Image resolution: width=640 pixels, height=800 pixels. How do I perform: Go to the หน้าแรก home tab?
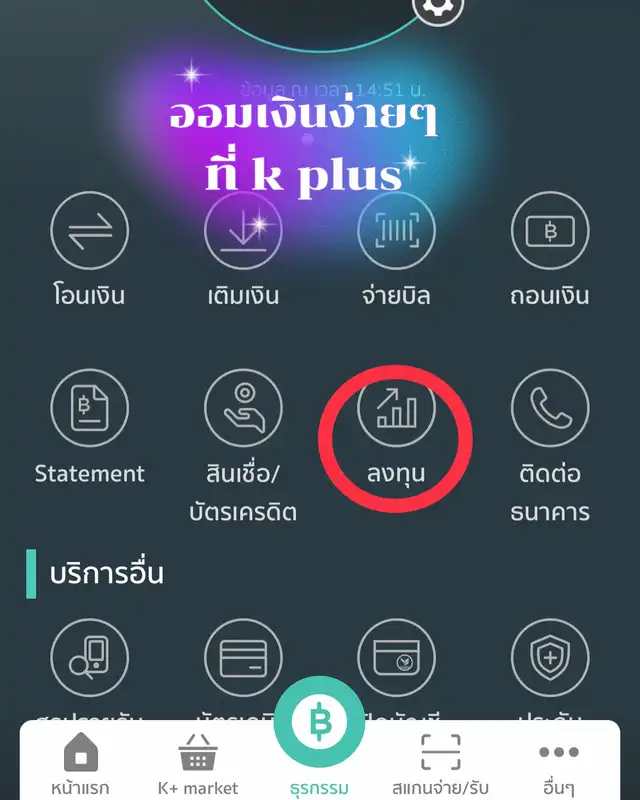[82, 765]
